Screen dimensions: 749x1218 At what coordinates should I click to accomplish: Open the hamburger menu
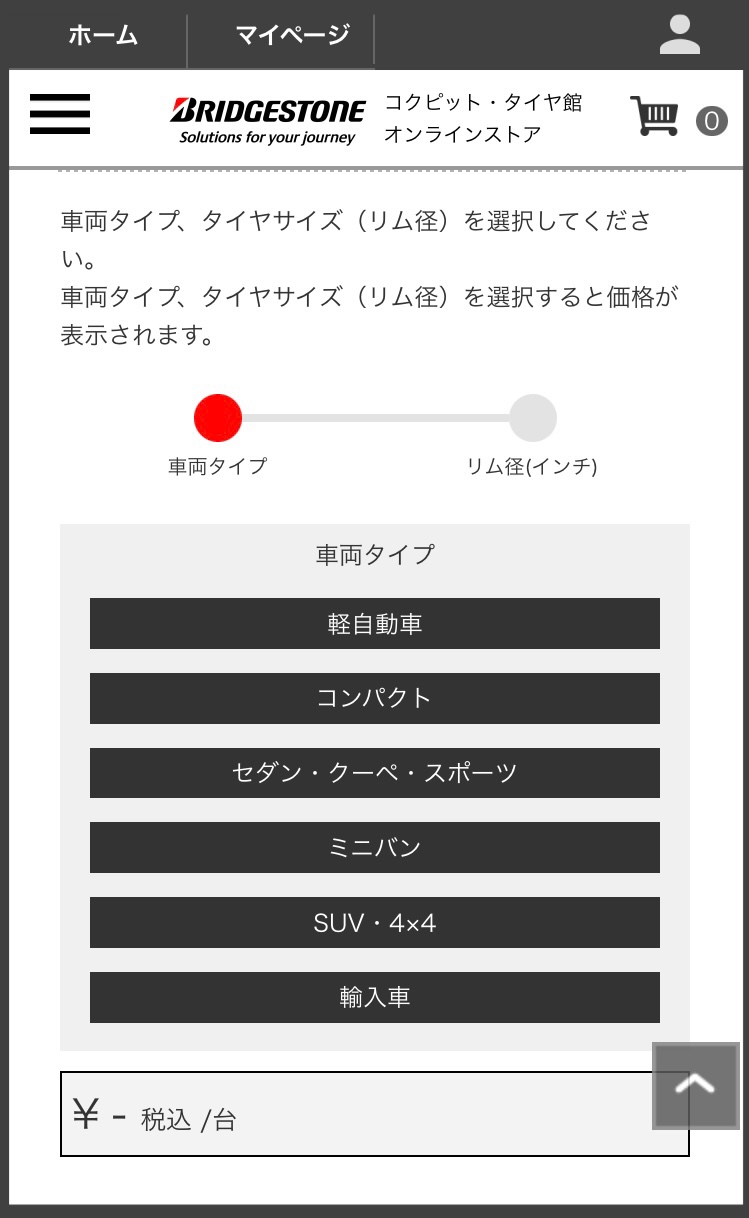pyautogui.click(x=60, y=114)
